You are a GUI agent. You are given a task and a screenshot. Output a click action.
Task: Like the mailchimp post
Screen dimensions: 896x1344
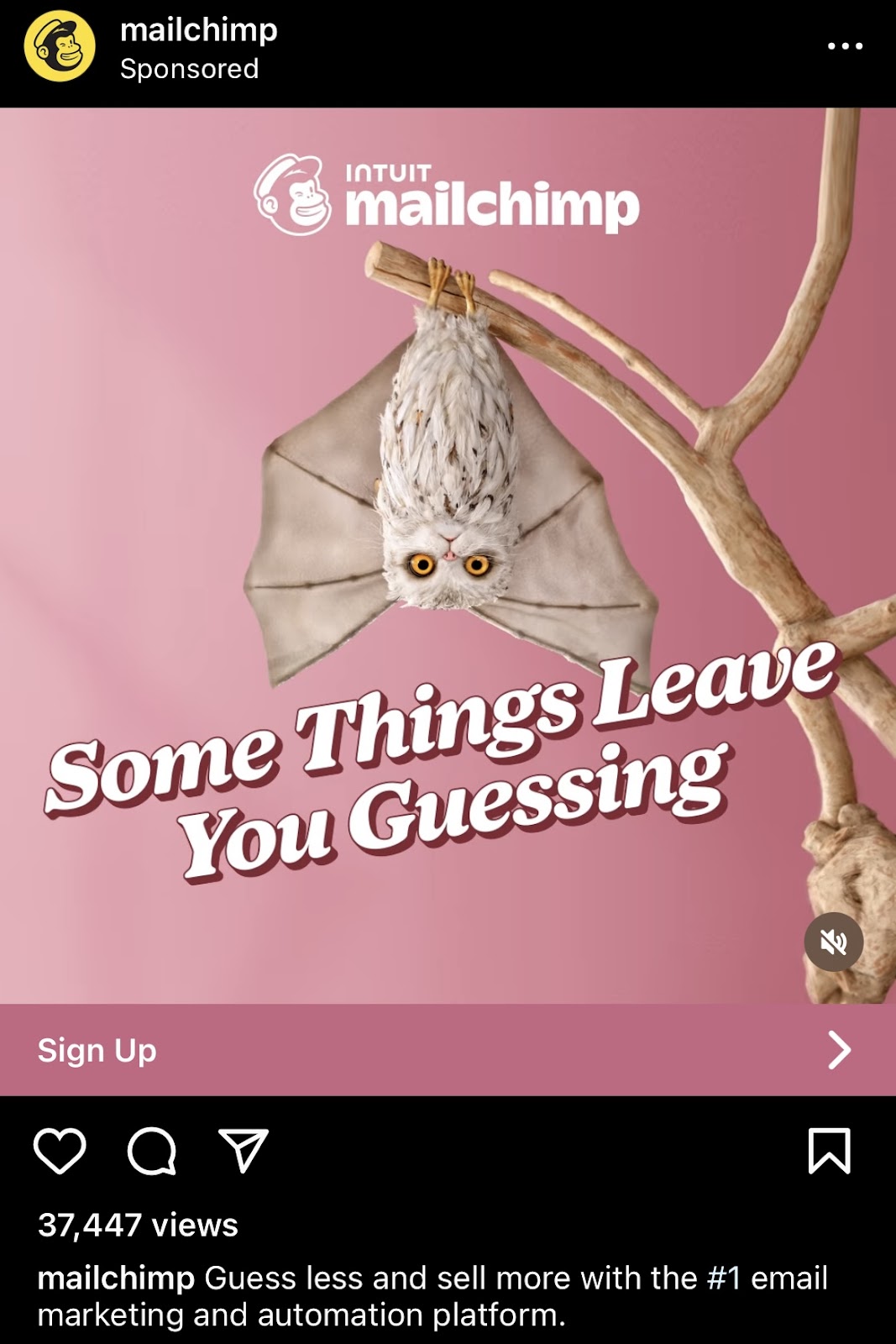[x=60, y=1151]
